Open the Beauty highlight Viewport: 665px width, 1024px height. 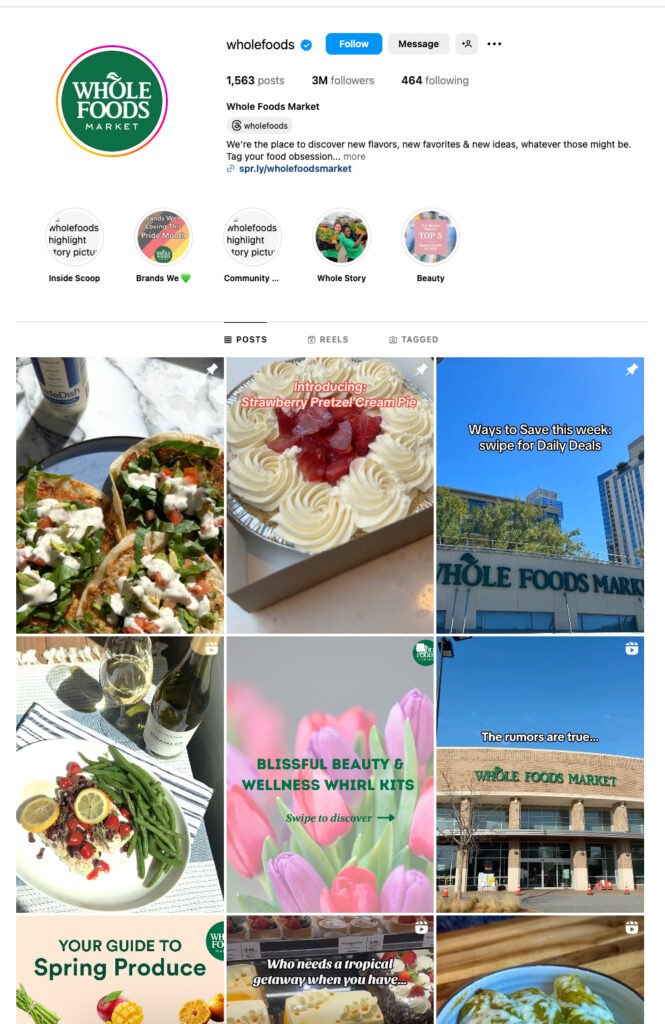click(x=430, y=237)
